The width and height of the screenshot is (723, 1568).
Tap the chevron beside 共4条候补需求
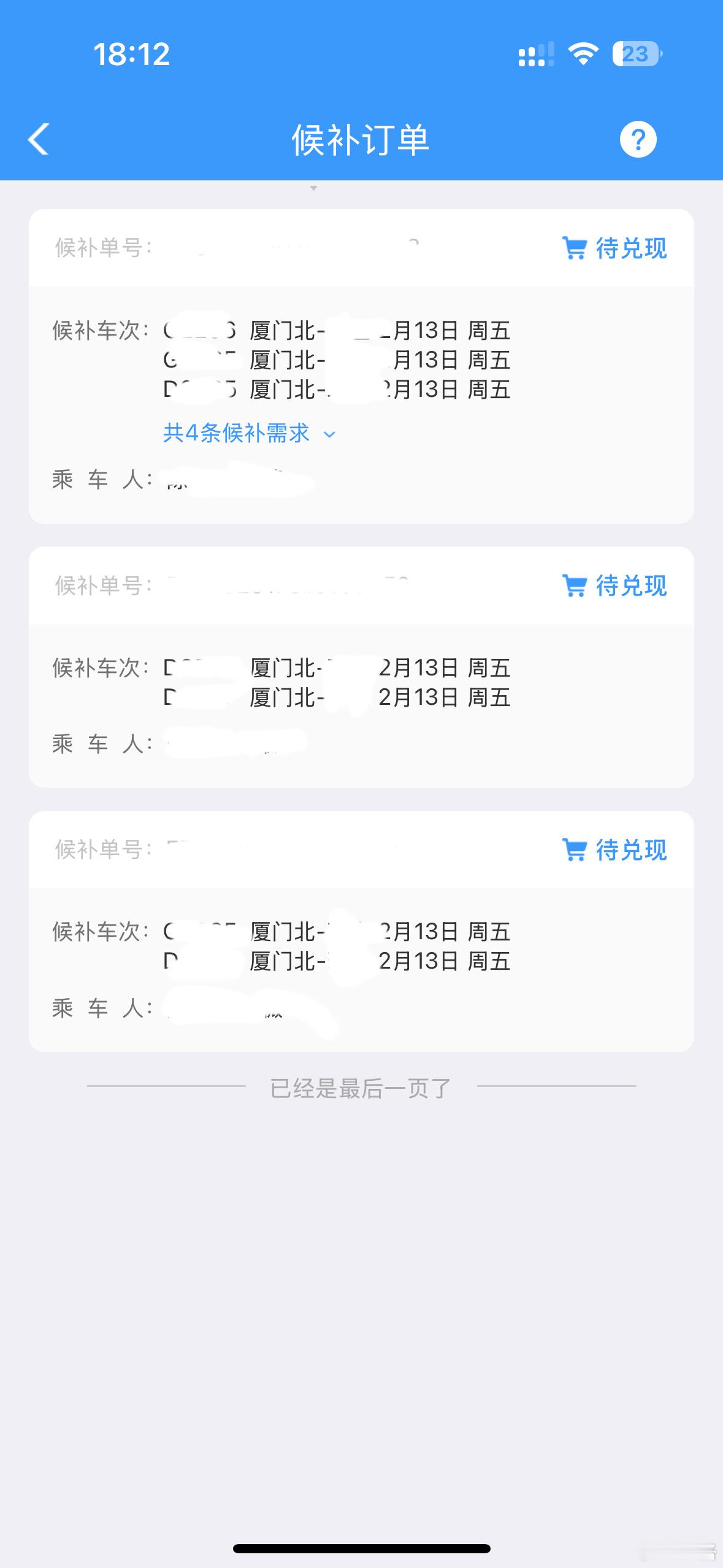[329, 434]
